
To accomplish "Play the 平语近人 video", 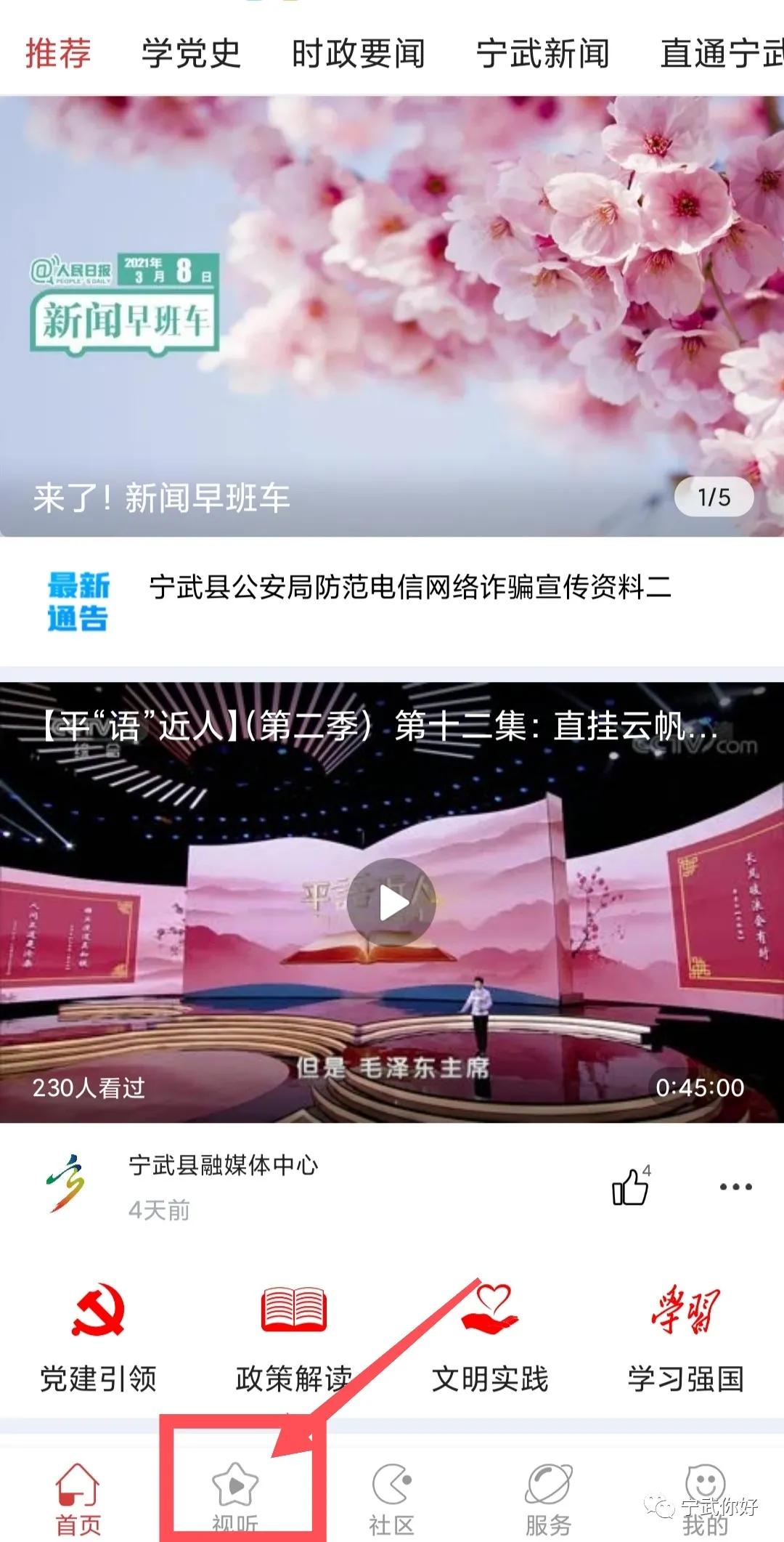I will point(392,903).
